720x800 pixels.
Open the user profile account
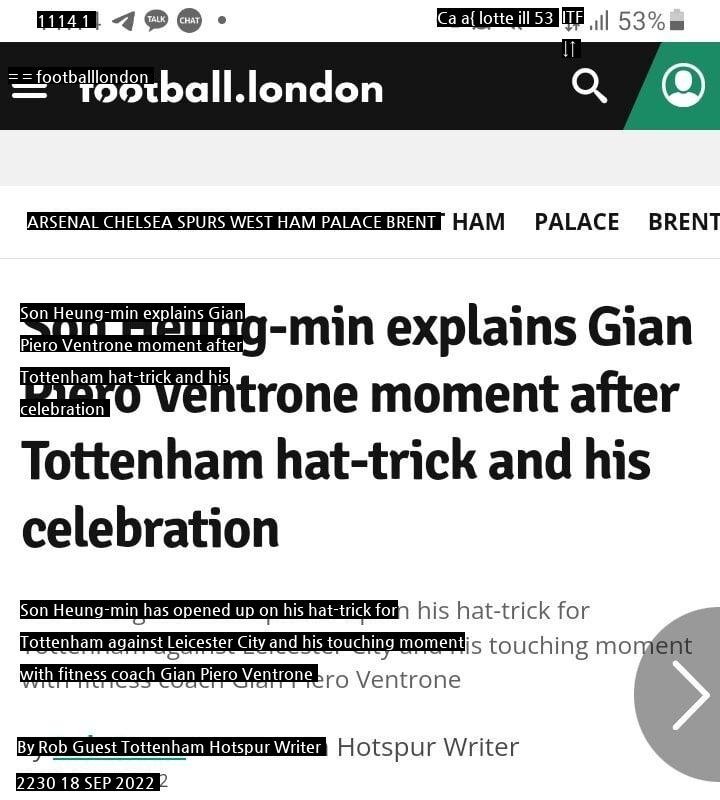(x=683, y=86)
